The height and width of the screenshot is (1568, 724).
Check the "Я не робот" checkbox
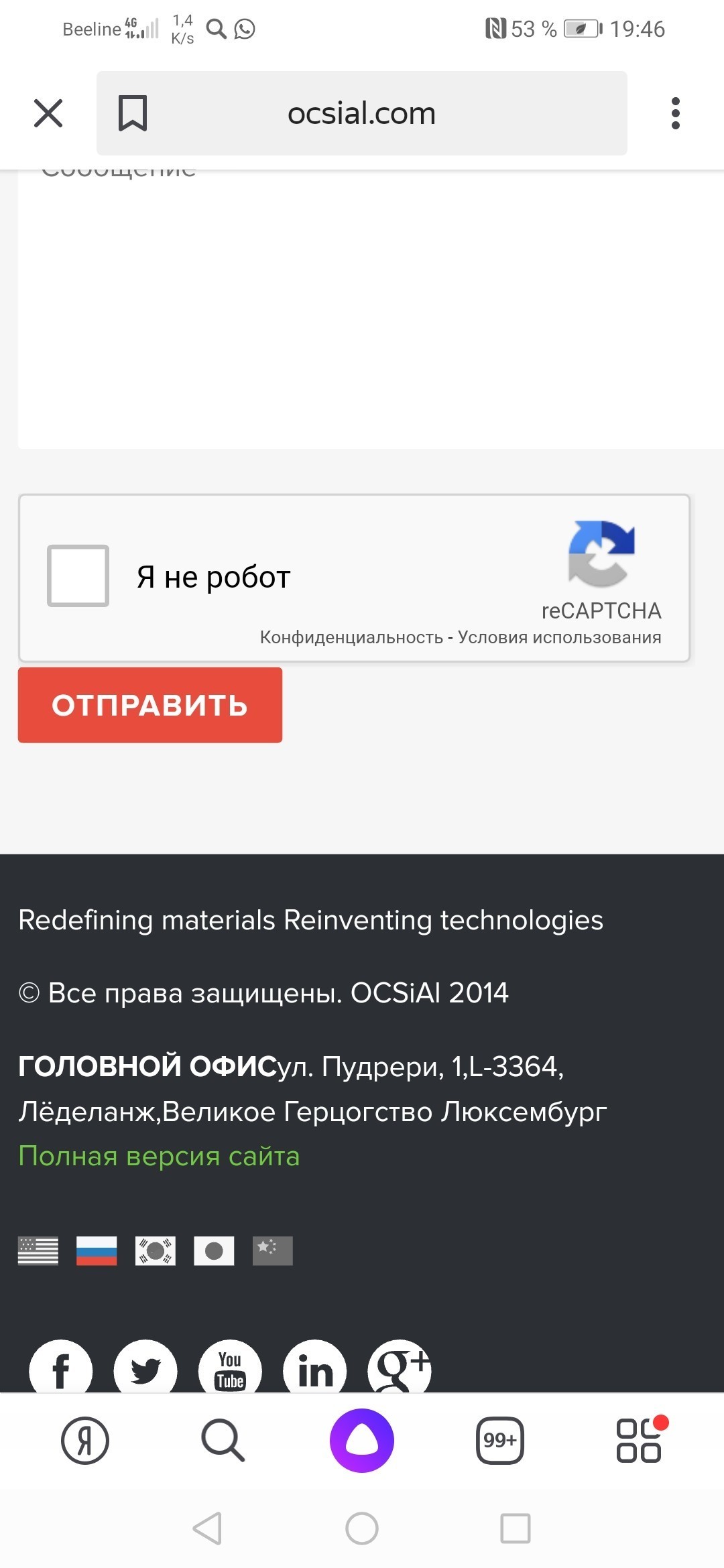(x=78, y=576)
